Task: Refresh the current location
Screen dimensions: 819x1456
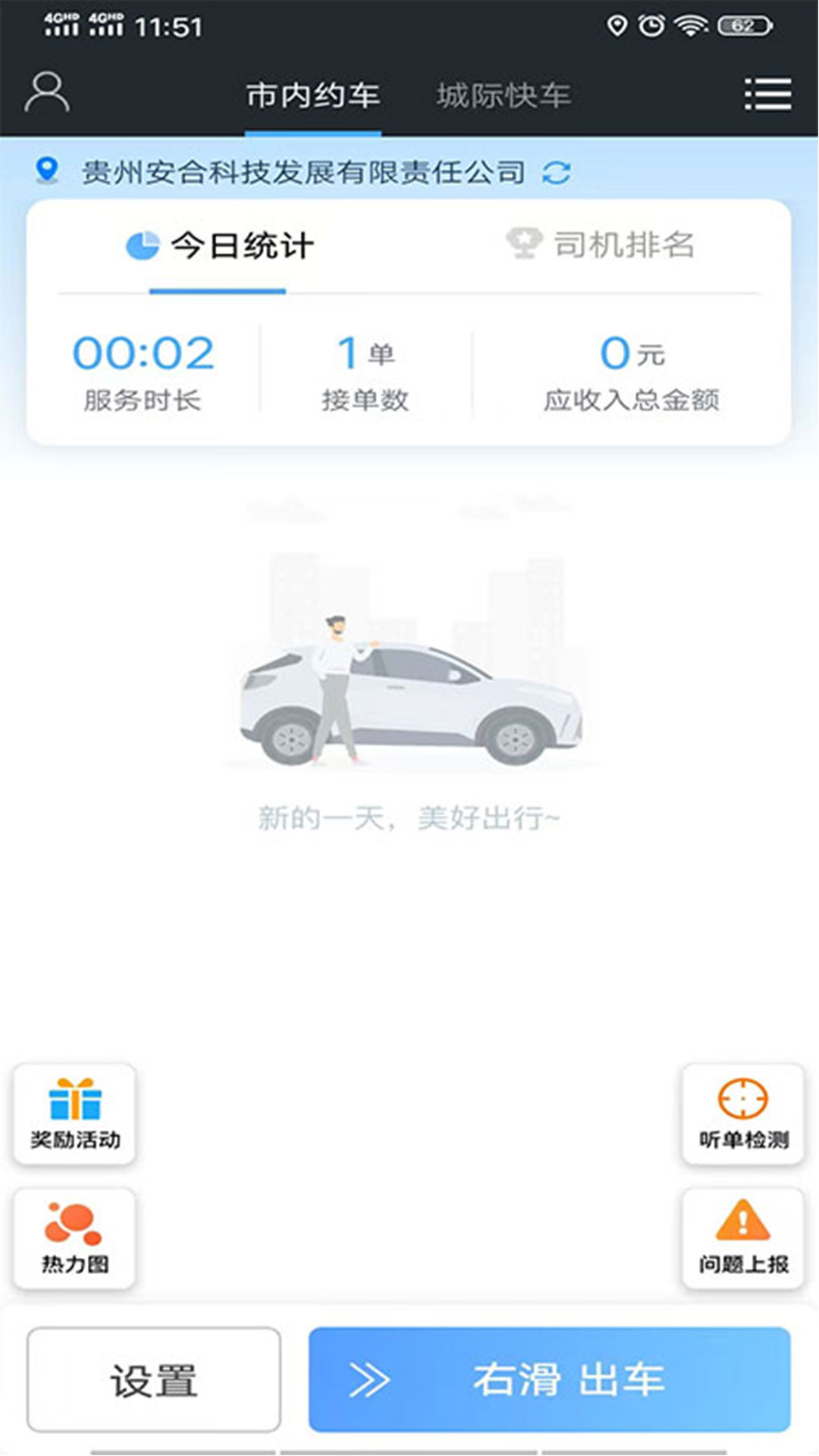Action: tap(556, 173)
